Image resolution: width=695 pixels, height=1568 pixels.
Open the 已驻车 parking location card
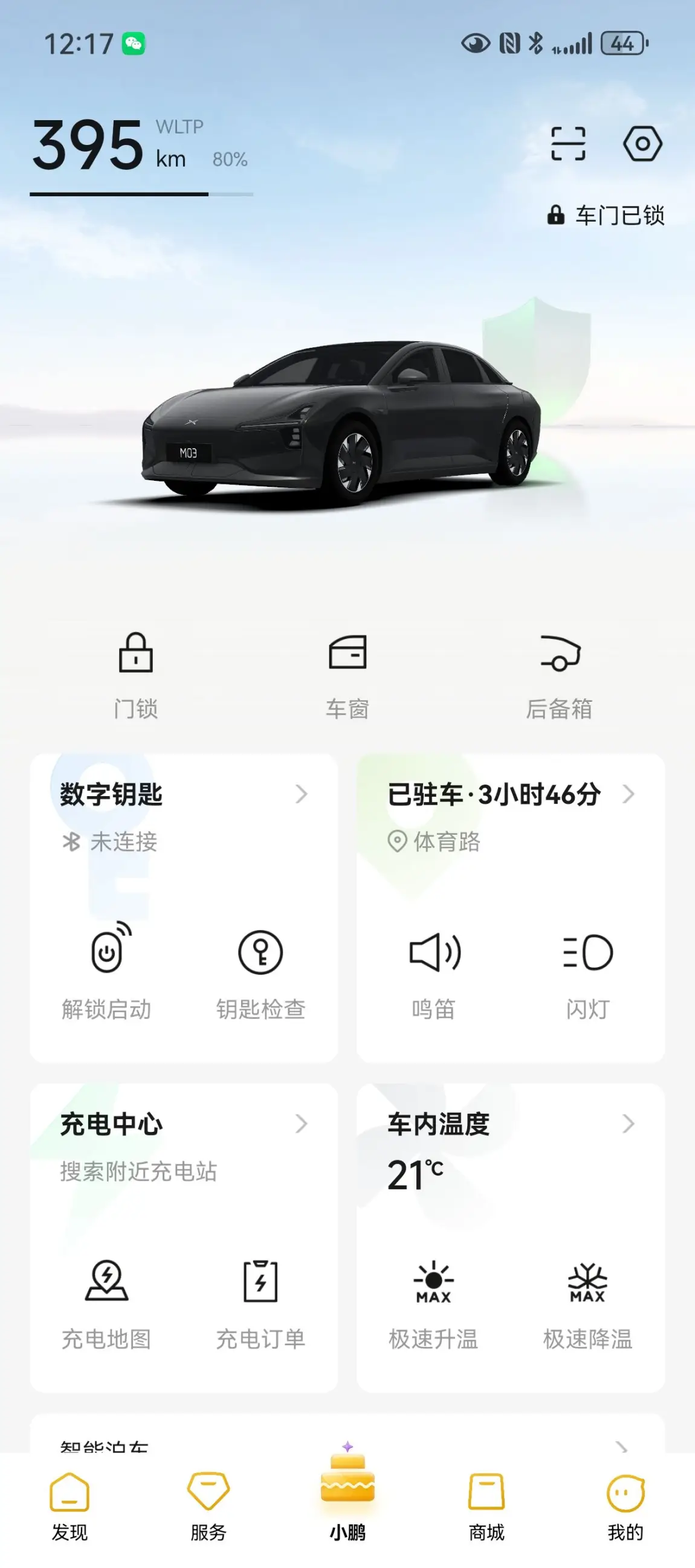511,794
